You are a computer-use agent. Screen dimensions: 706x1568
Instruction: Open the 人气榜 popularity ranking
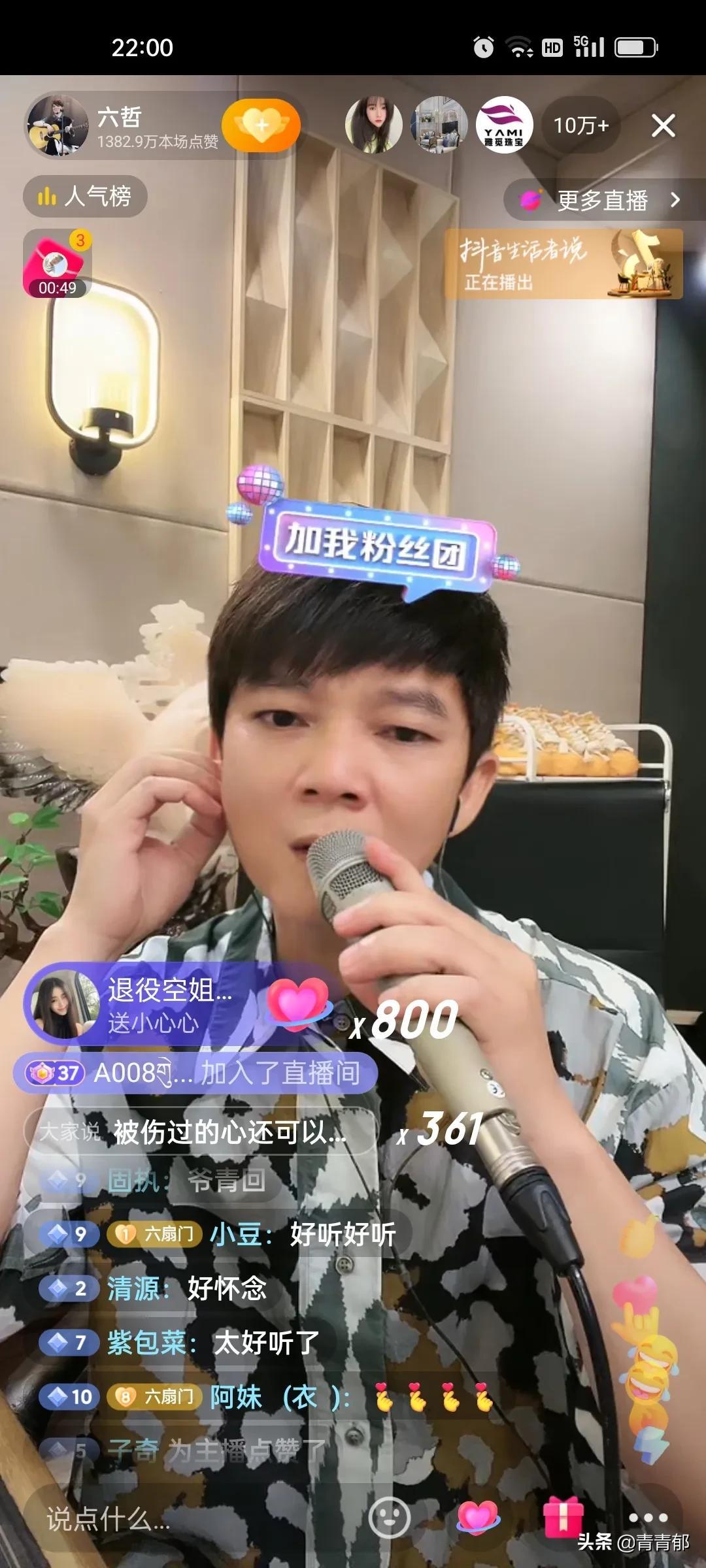(x=85, y=196)
